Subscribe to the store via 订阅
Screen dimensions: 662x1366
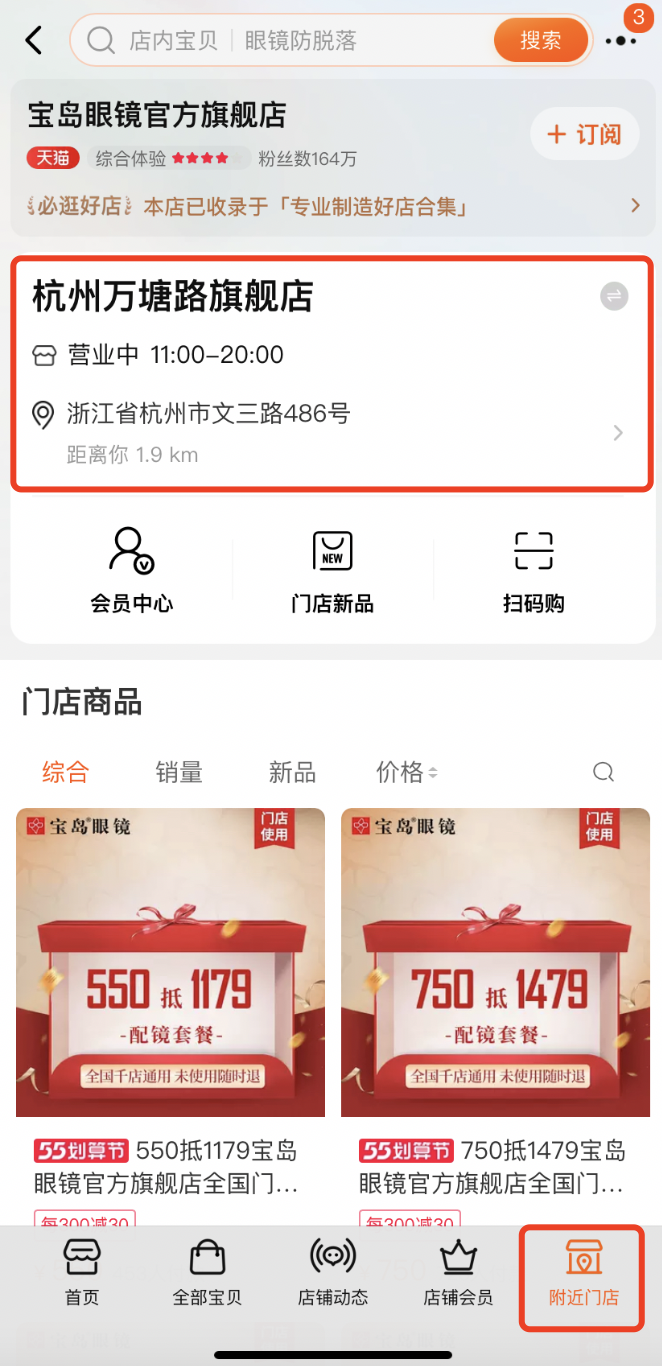pos(584,134)
